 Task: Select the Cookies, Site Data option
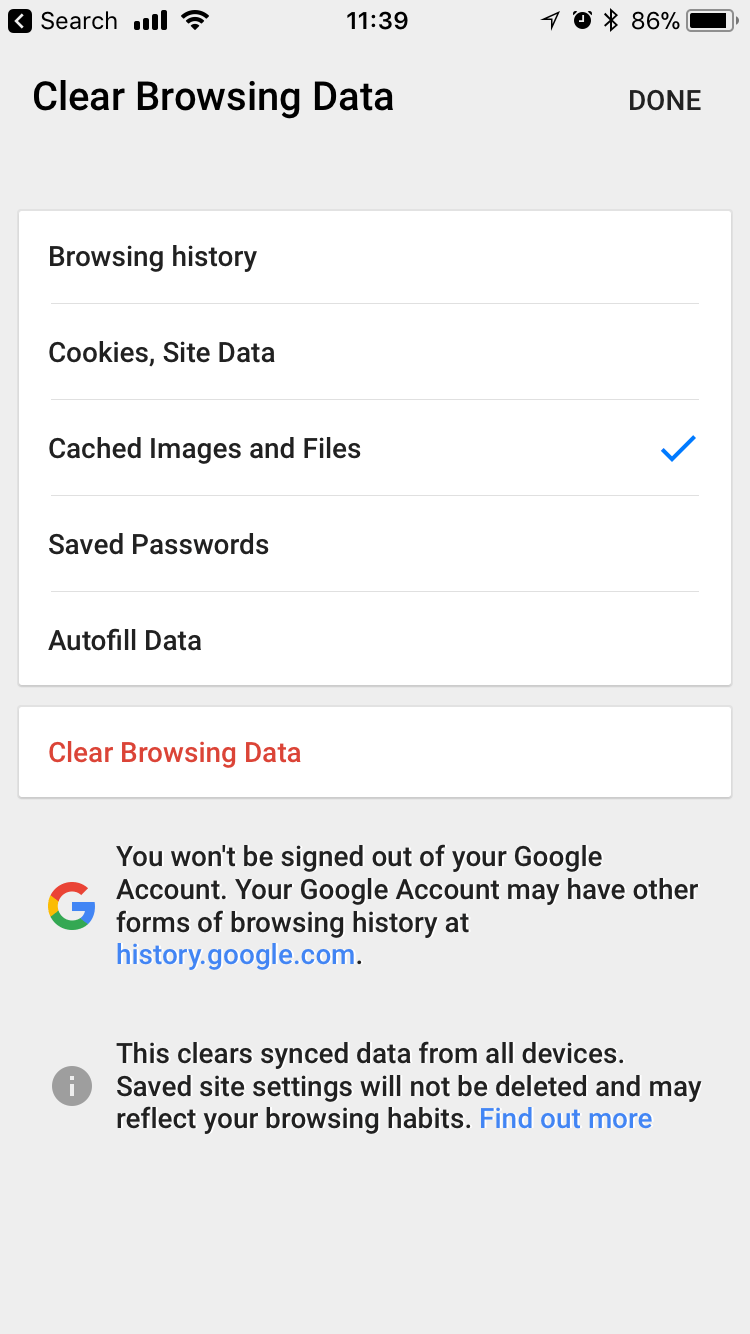[375, 352]
